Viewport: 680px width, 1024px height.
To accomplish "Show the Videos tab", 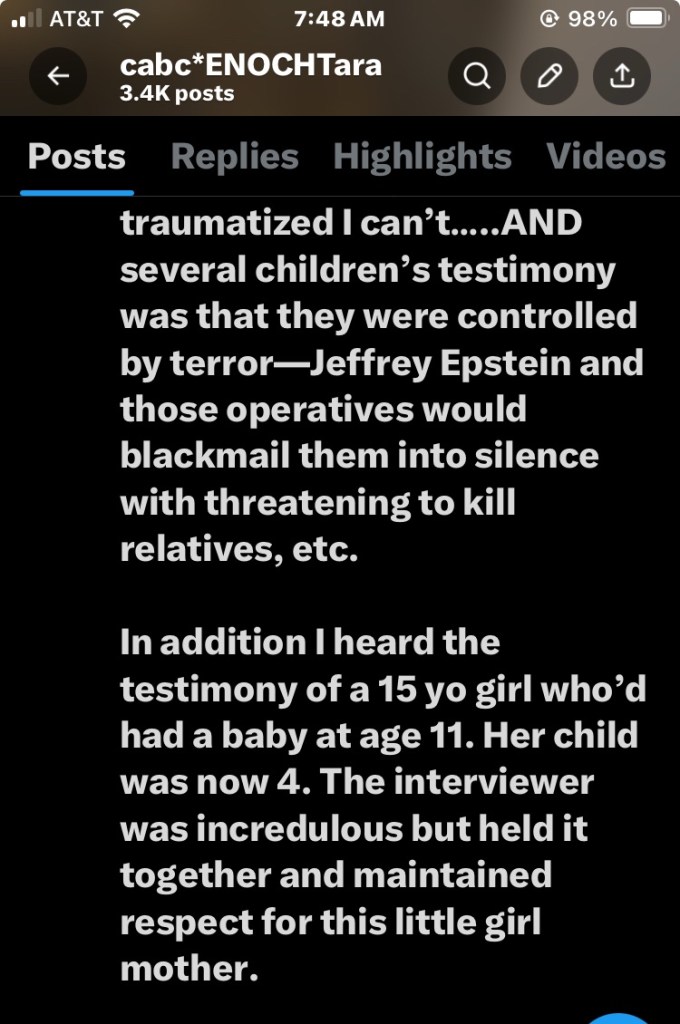I will (x=606, y=157).
